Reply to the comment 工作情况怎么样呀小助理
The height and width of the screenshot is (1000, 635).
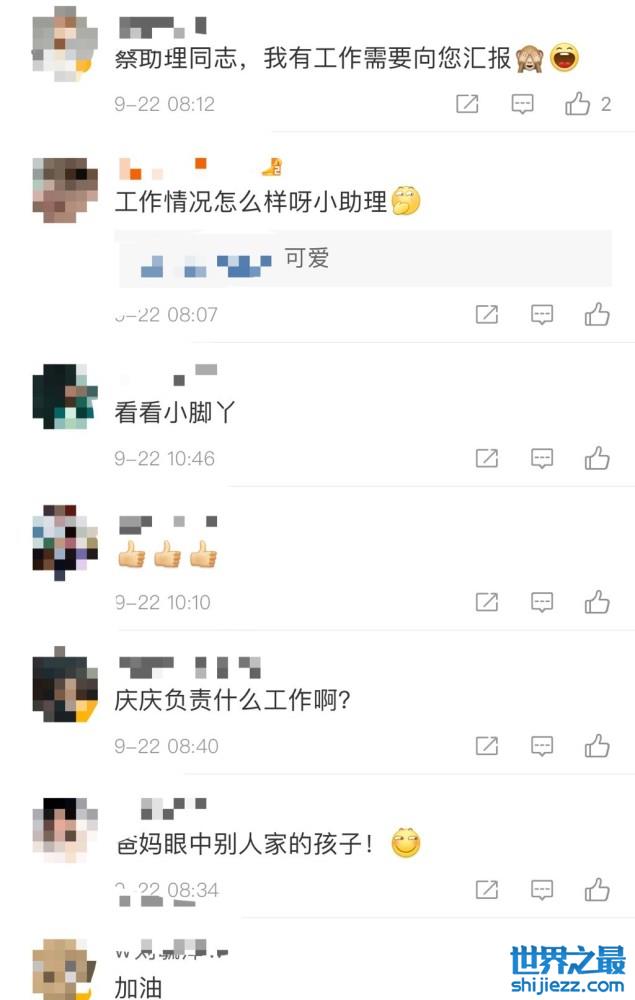(x=542, y=315)
